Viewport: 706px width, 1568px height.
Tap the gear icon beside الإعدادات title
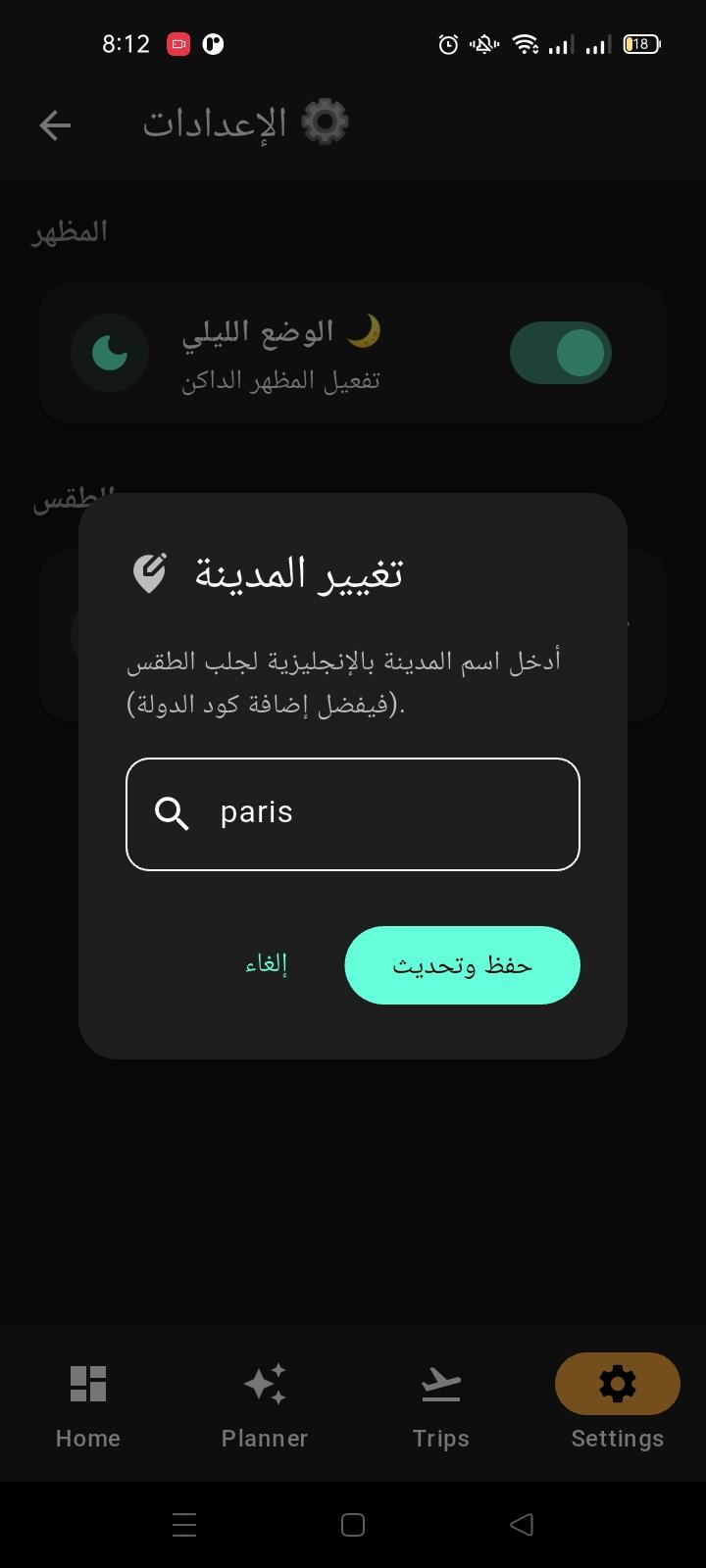point(327,121)
